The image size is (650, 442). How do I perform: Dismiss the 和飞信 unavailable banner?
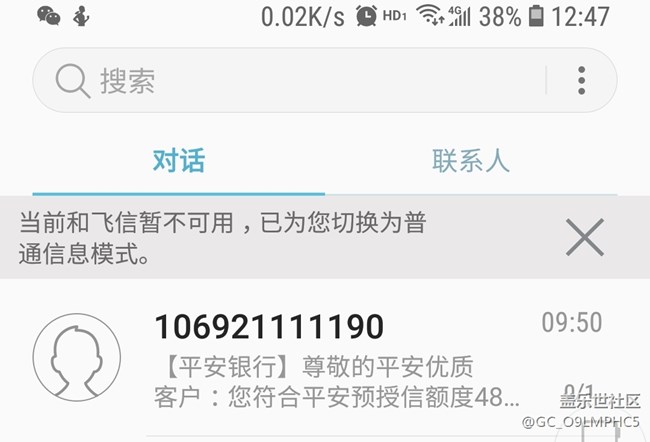584,238
